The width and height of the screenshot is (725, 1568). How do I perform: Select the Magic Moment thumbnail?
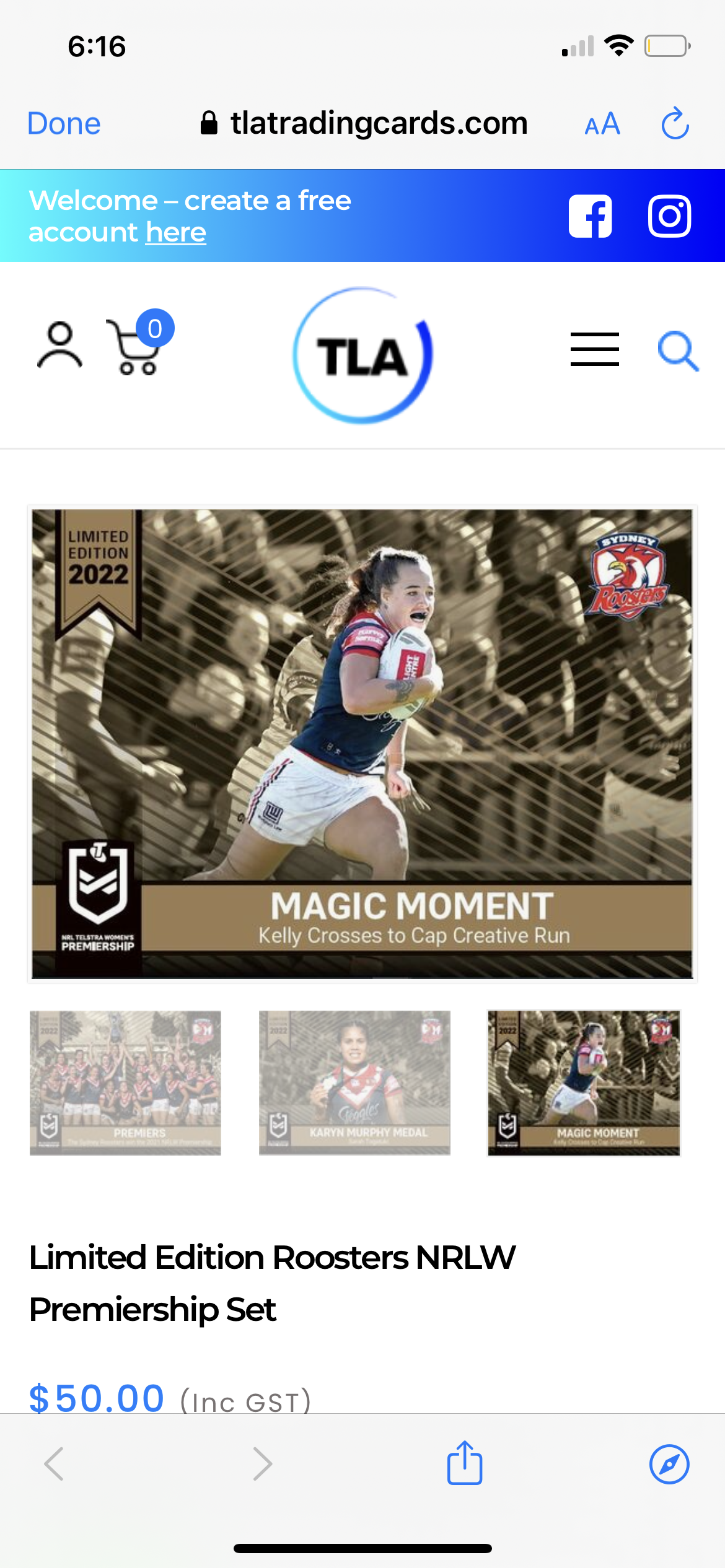(x=584, y=1082)
